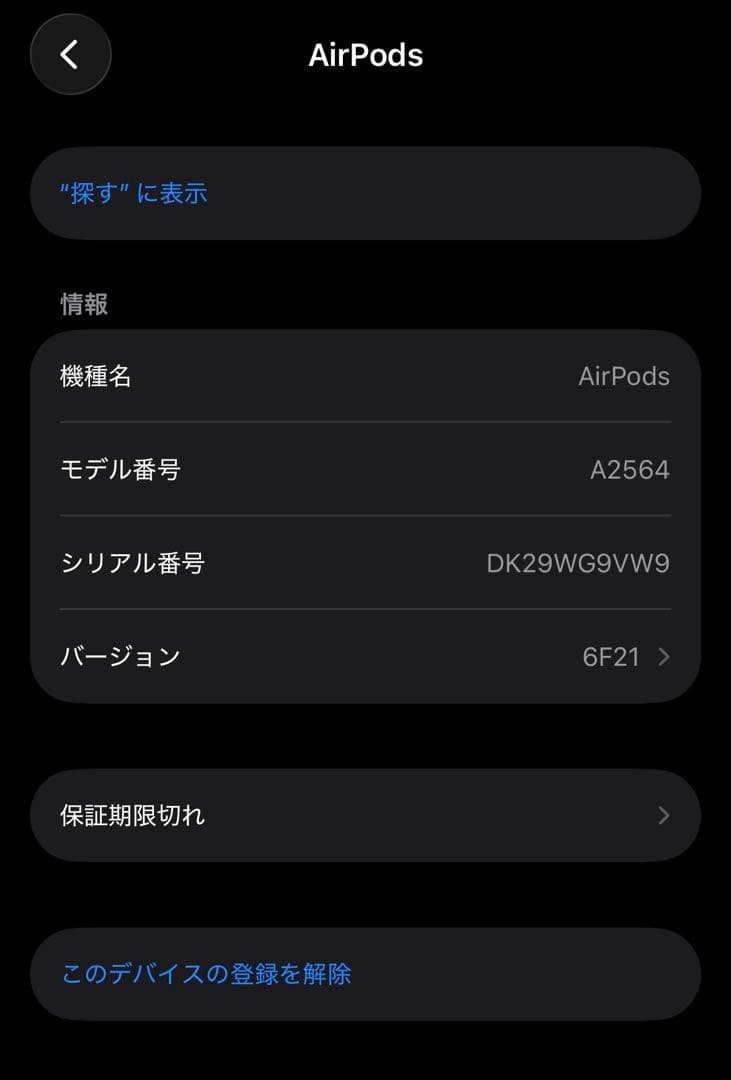Open the AirPods detail screen via back icon
Image resolution: width=731 pixels, height=1080 pixels.
click(x=70, y=55)
